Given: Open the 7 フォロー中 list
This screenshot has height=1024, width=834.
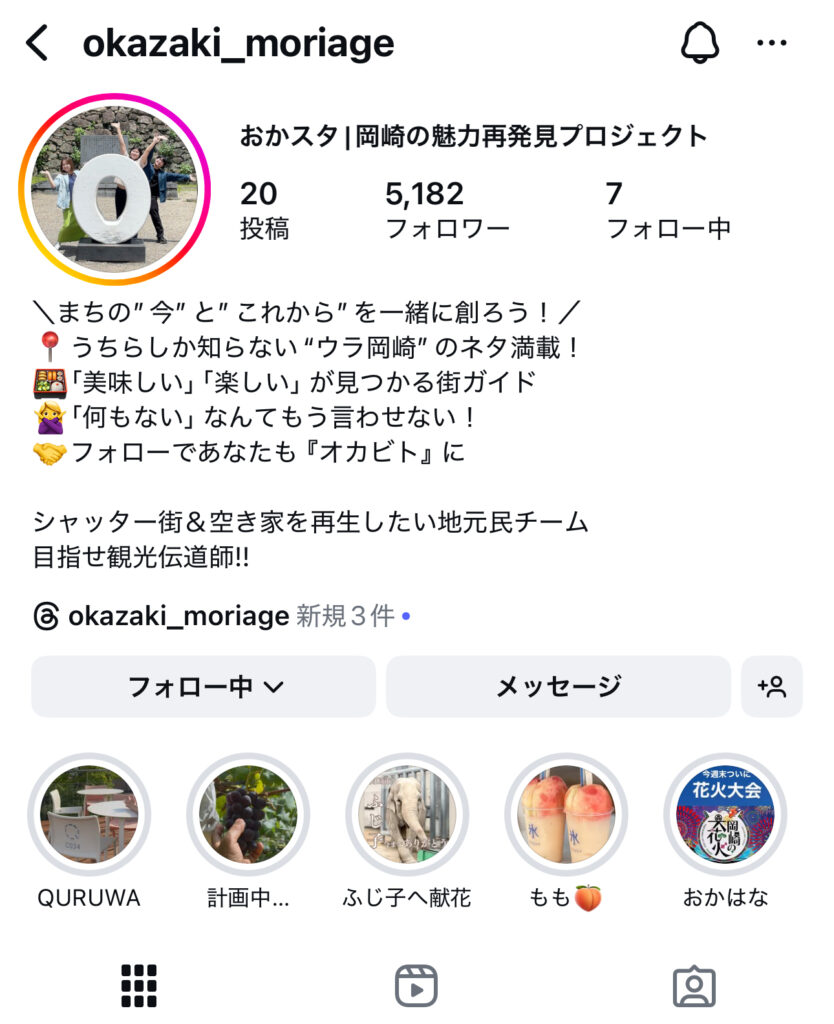Looking at the screenshot, I should click(x=668, y=210).
